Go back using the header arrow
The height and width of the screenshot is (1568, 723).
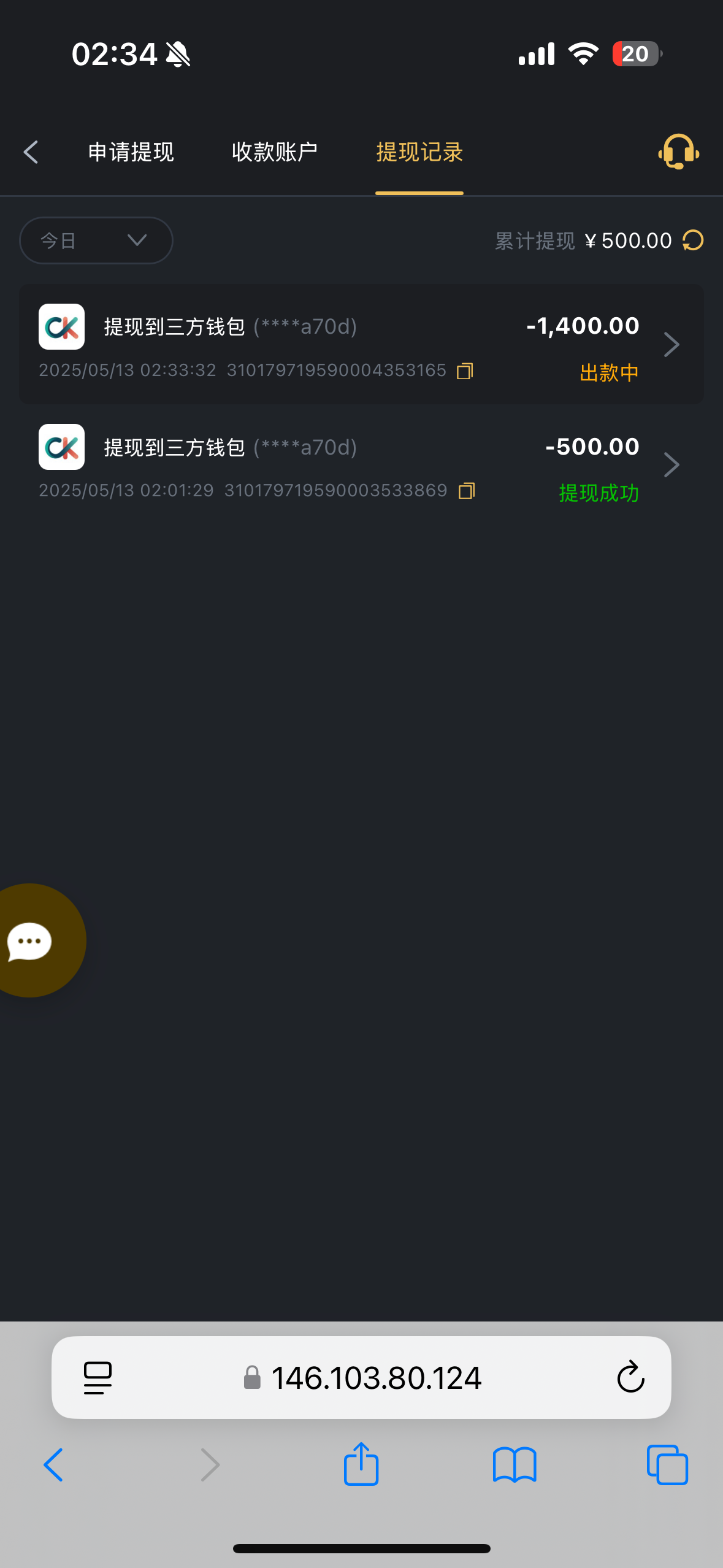tap(31, 152)
